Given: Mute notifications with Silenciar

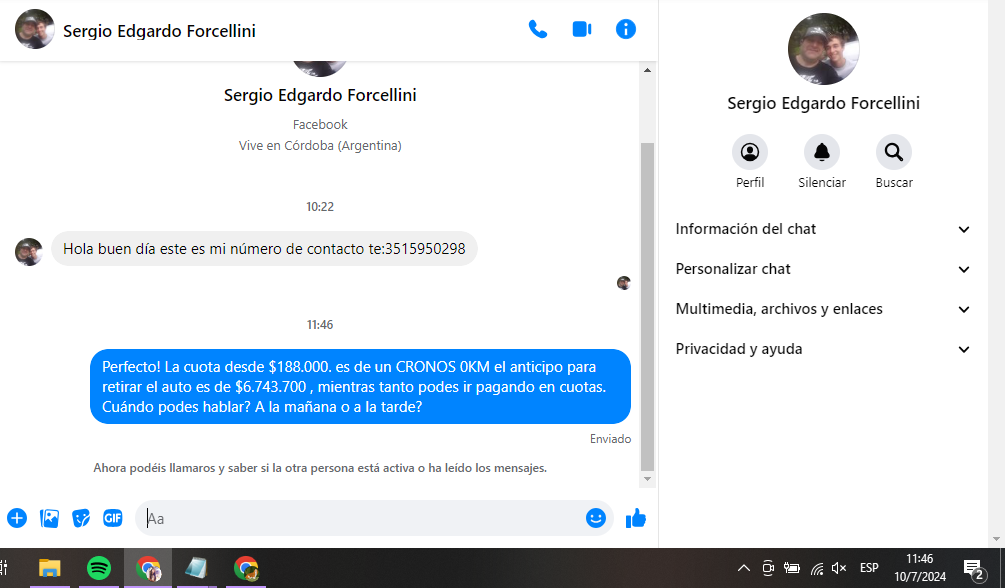Looking at the screenshot, I should [822, 153].
